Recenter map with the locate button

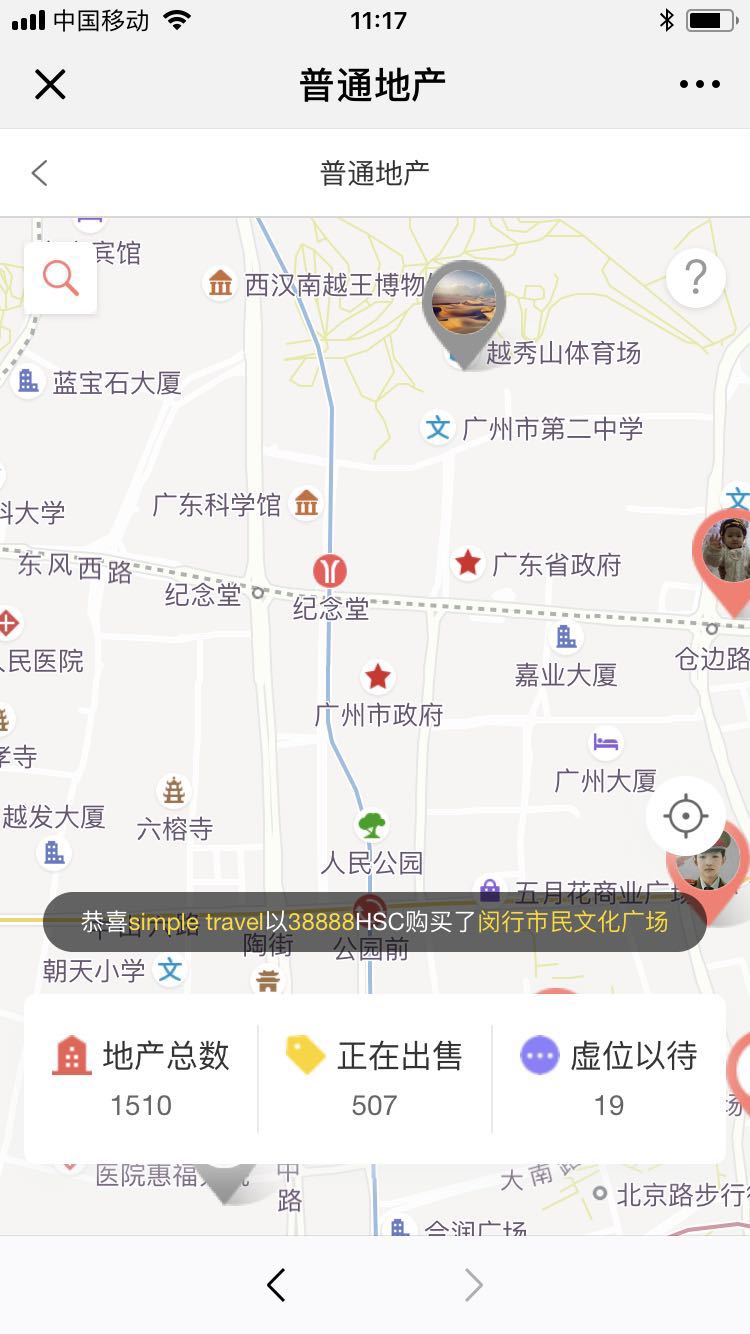tap(685, 815)
